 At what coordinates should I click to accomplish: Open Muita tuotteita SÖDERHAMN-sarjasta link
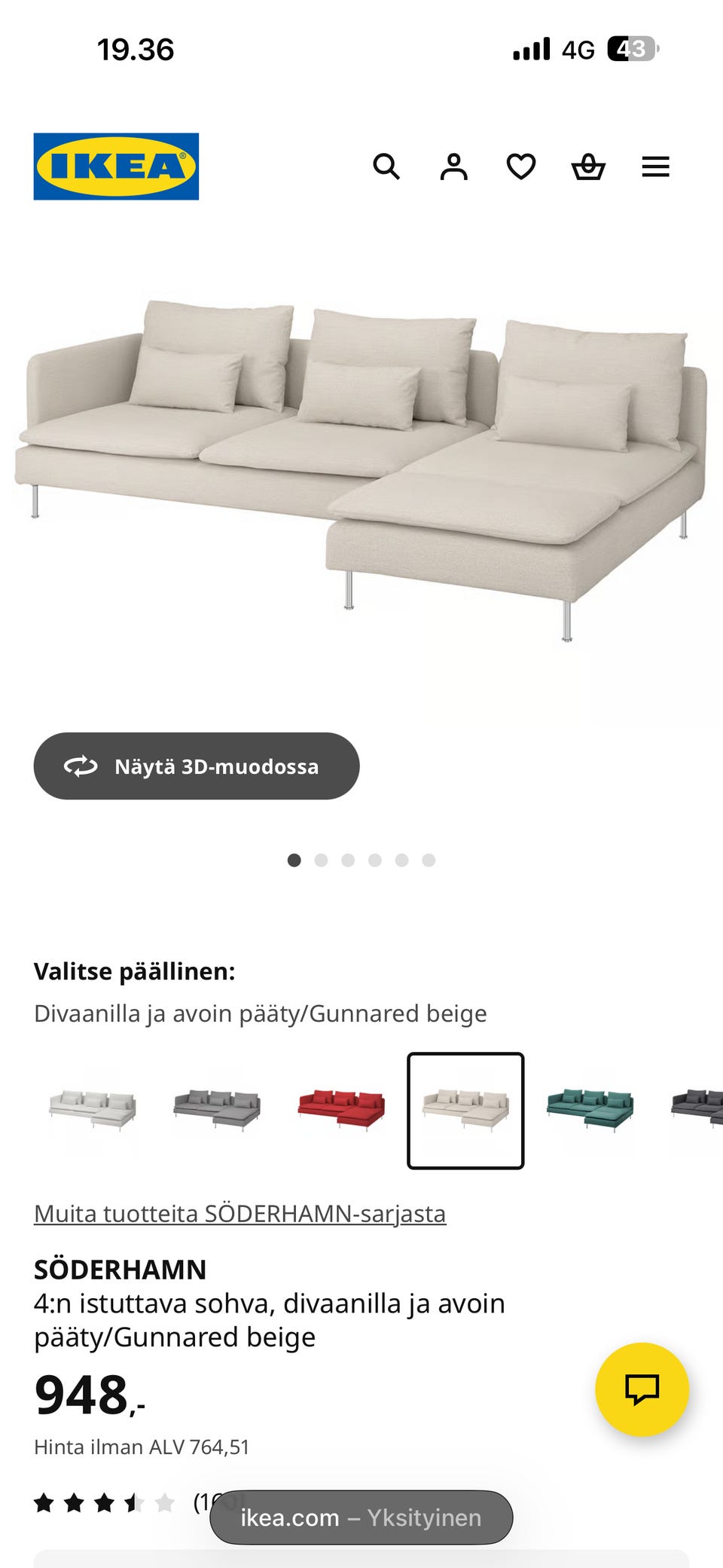[x=239, y=1207]
